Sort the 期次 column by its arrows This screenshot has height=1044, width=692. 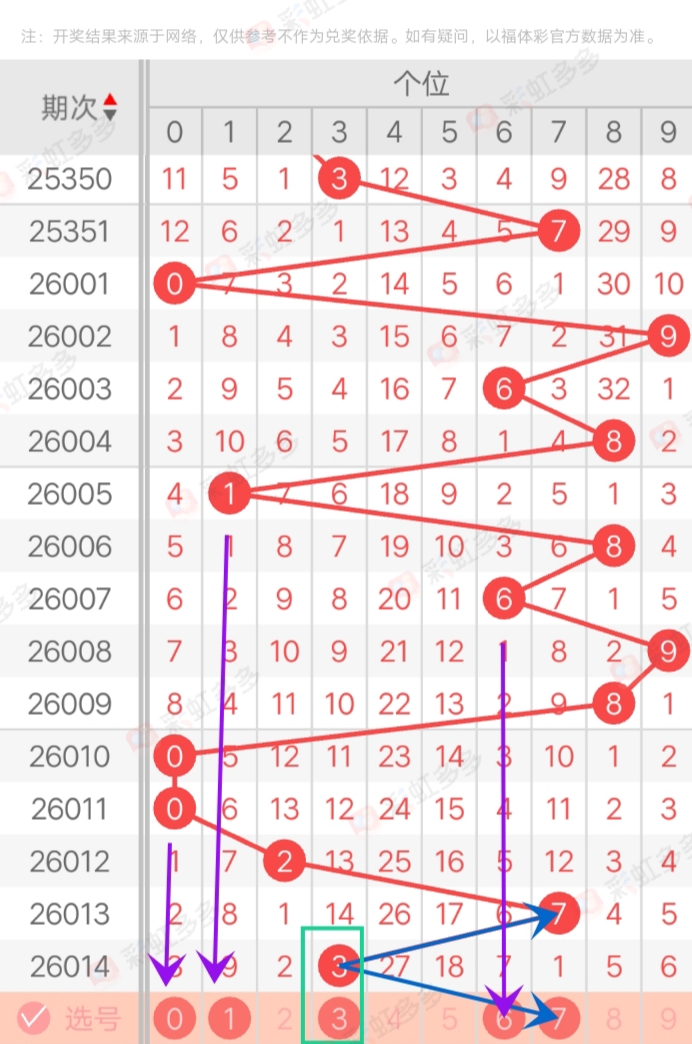coord(110,107)
